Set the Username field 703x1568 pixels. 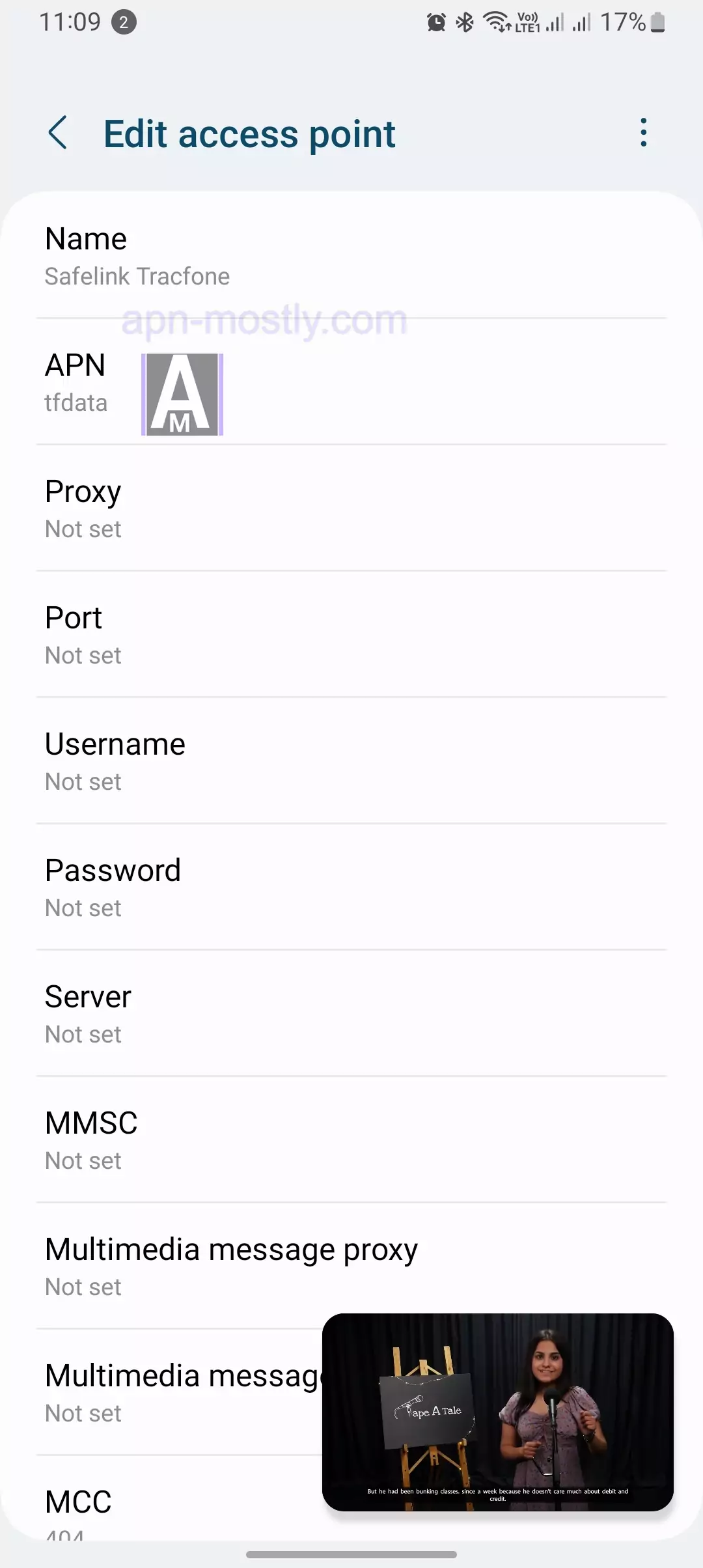(x=351, y=762)
